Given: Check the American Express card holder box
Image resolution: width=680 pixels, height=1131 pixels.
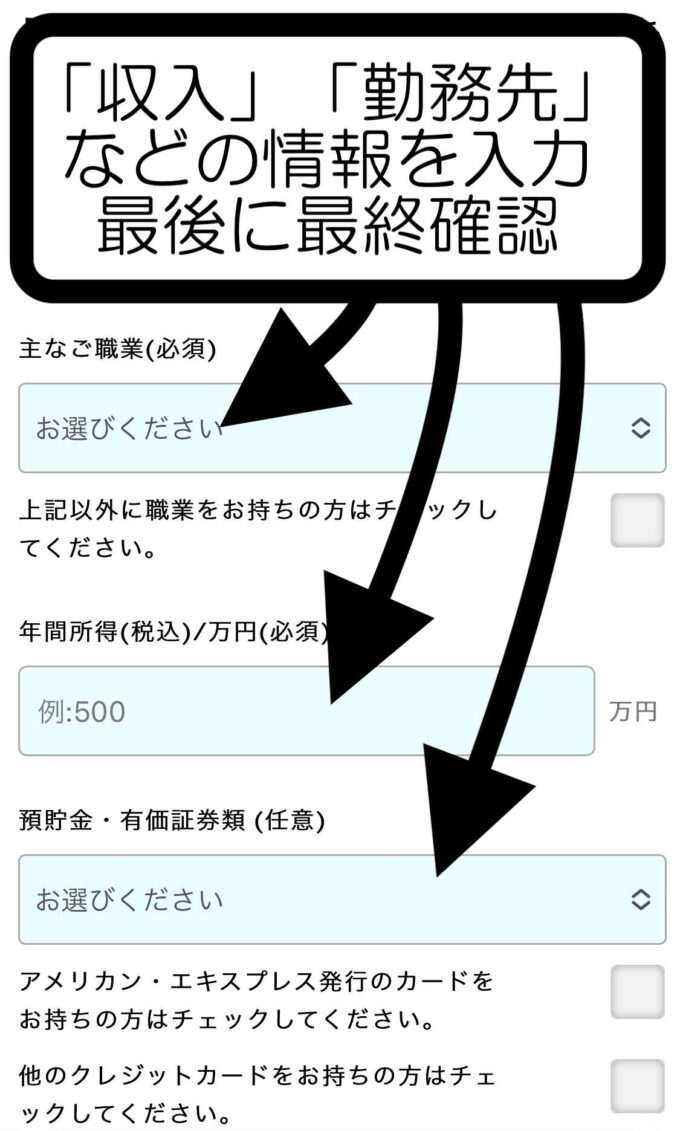Looking at the screenshot, I should 637,992.
